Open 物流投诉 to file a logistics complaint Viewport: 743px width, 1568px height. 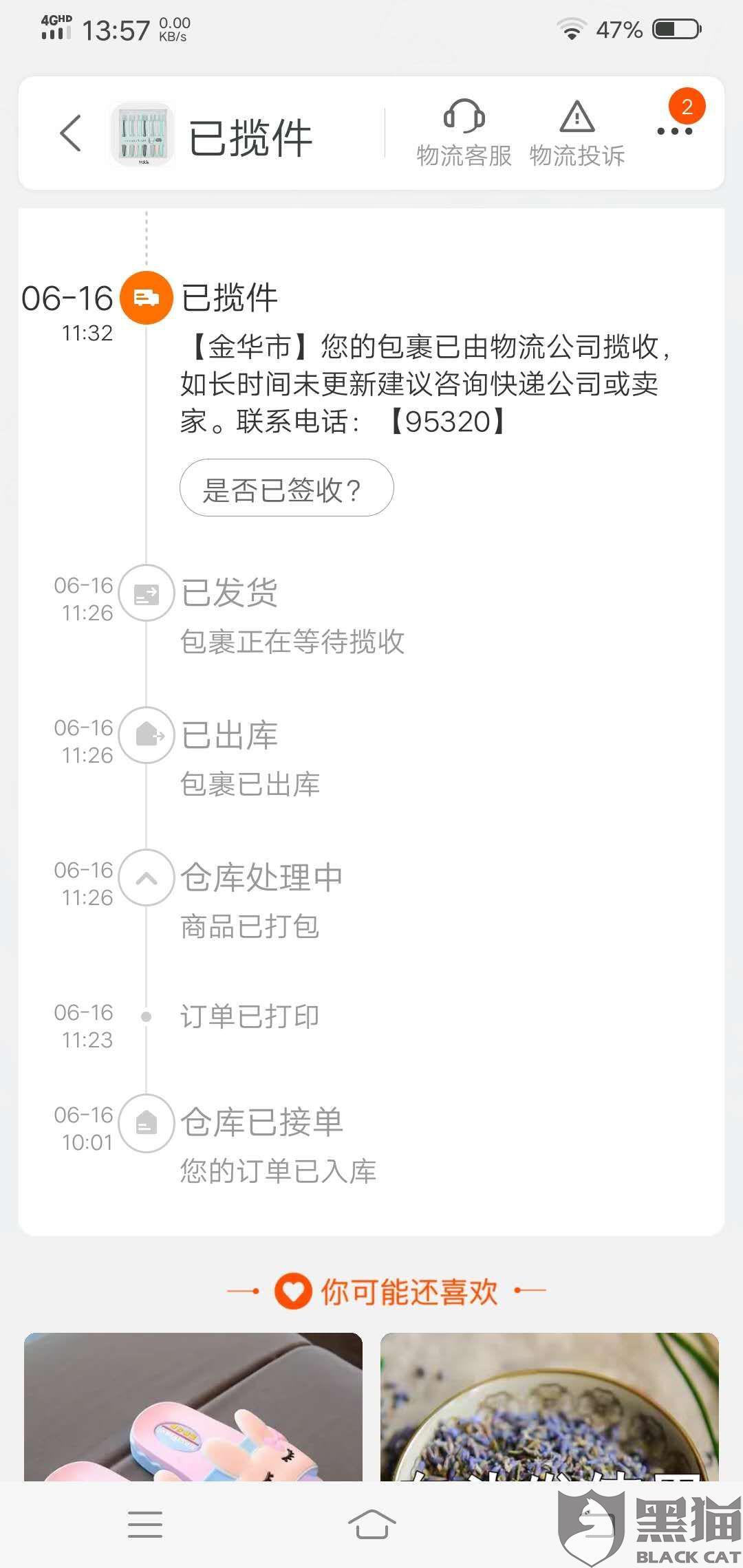click(x=577, y=133)
